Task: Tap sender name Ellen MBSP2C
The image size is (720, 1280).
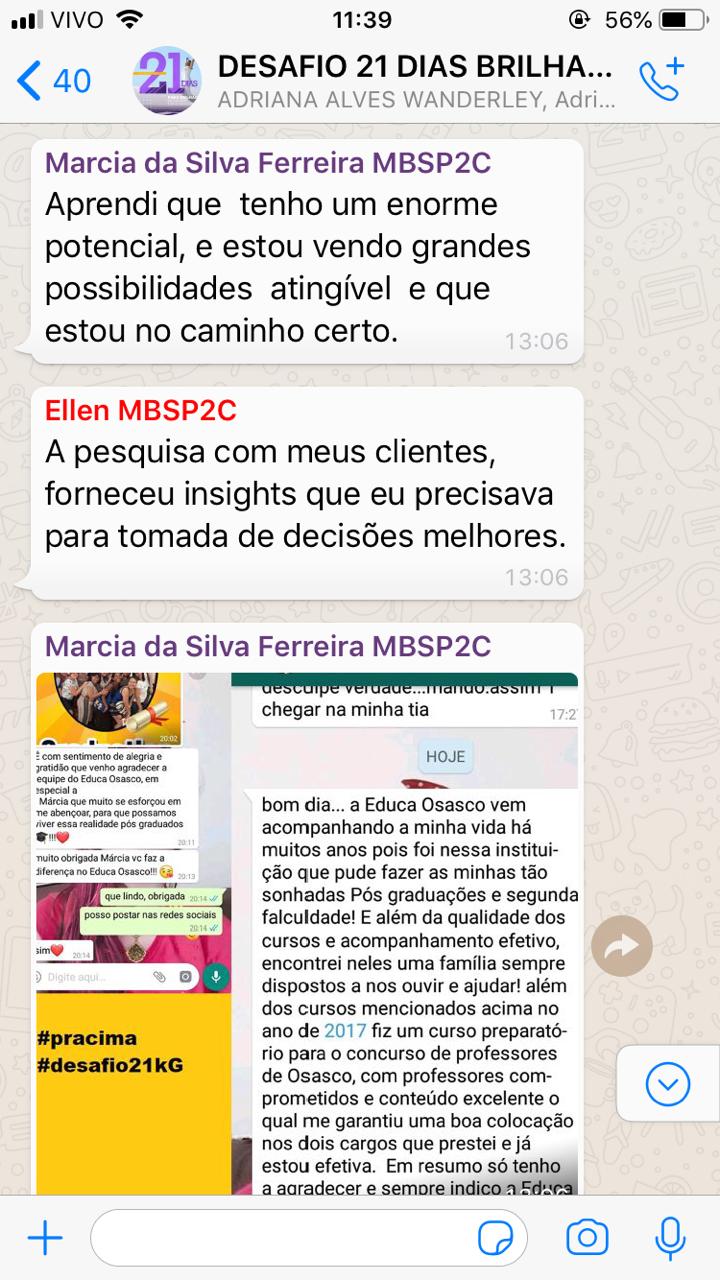Action: [141, 411]
